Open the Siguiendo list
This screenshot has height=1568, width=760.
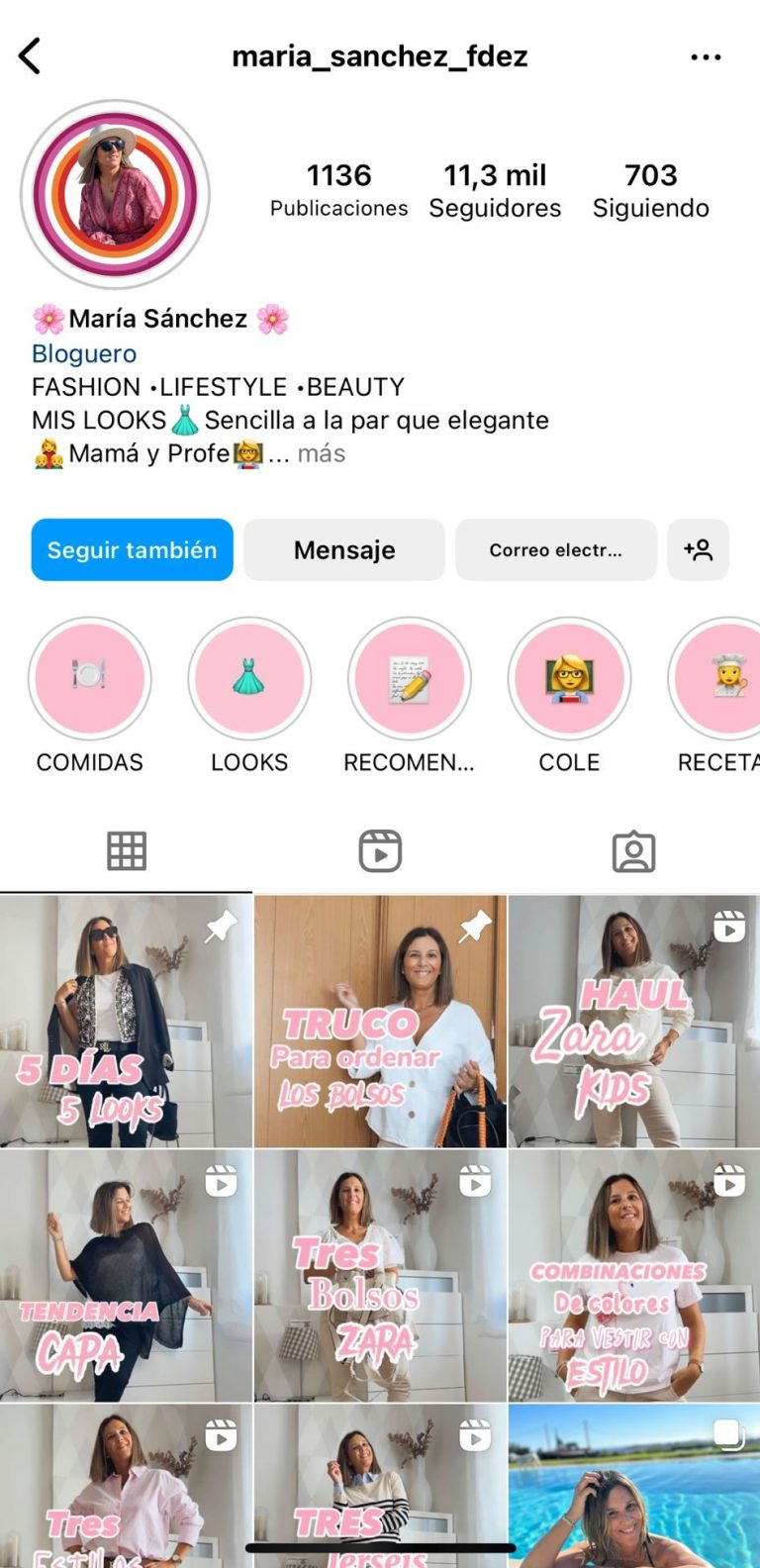[x=651, y=191]
